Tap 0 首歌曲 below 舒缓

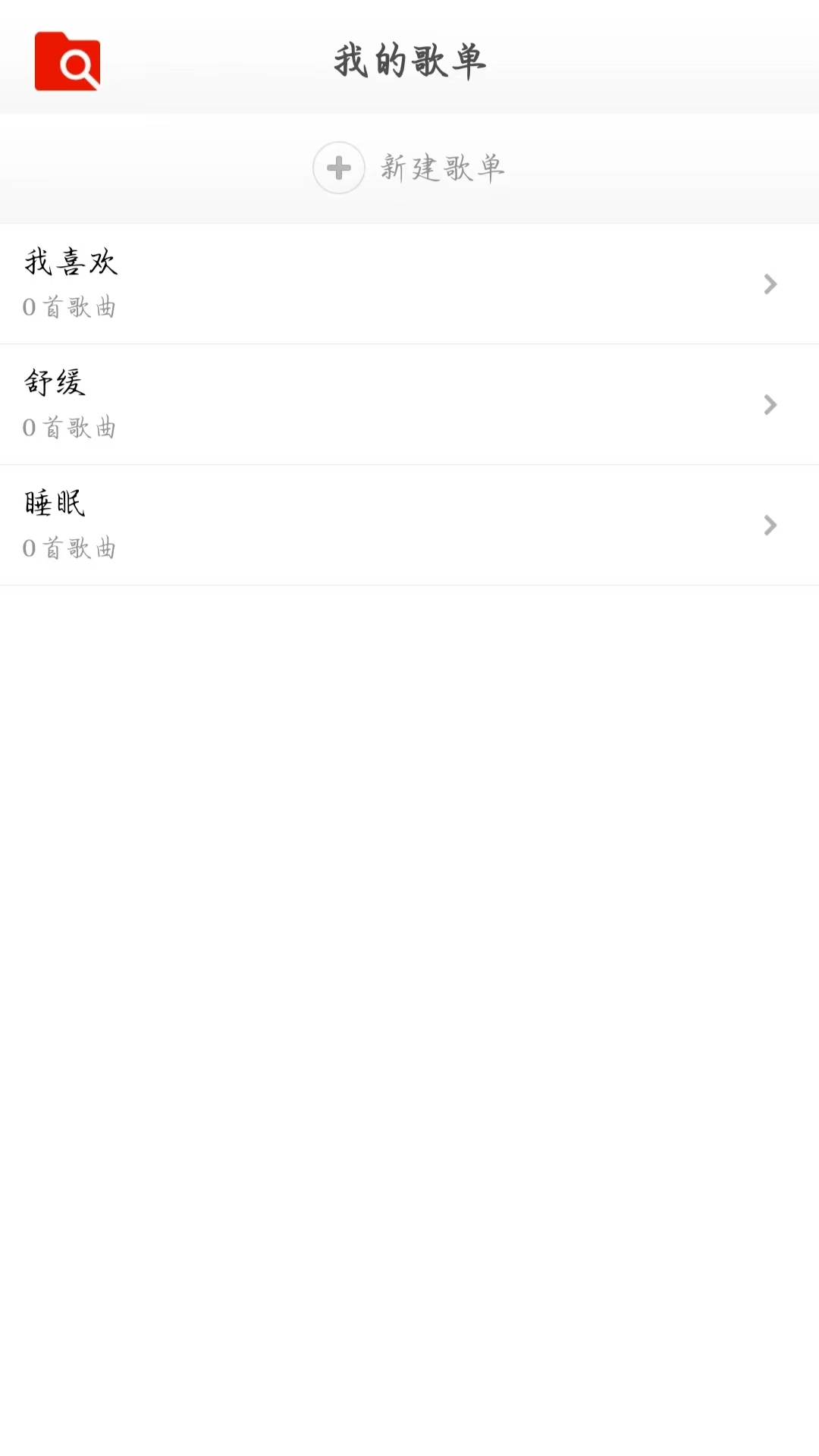click(69, 428)
